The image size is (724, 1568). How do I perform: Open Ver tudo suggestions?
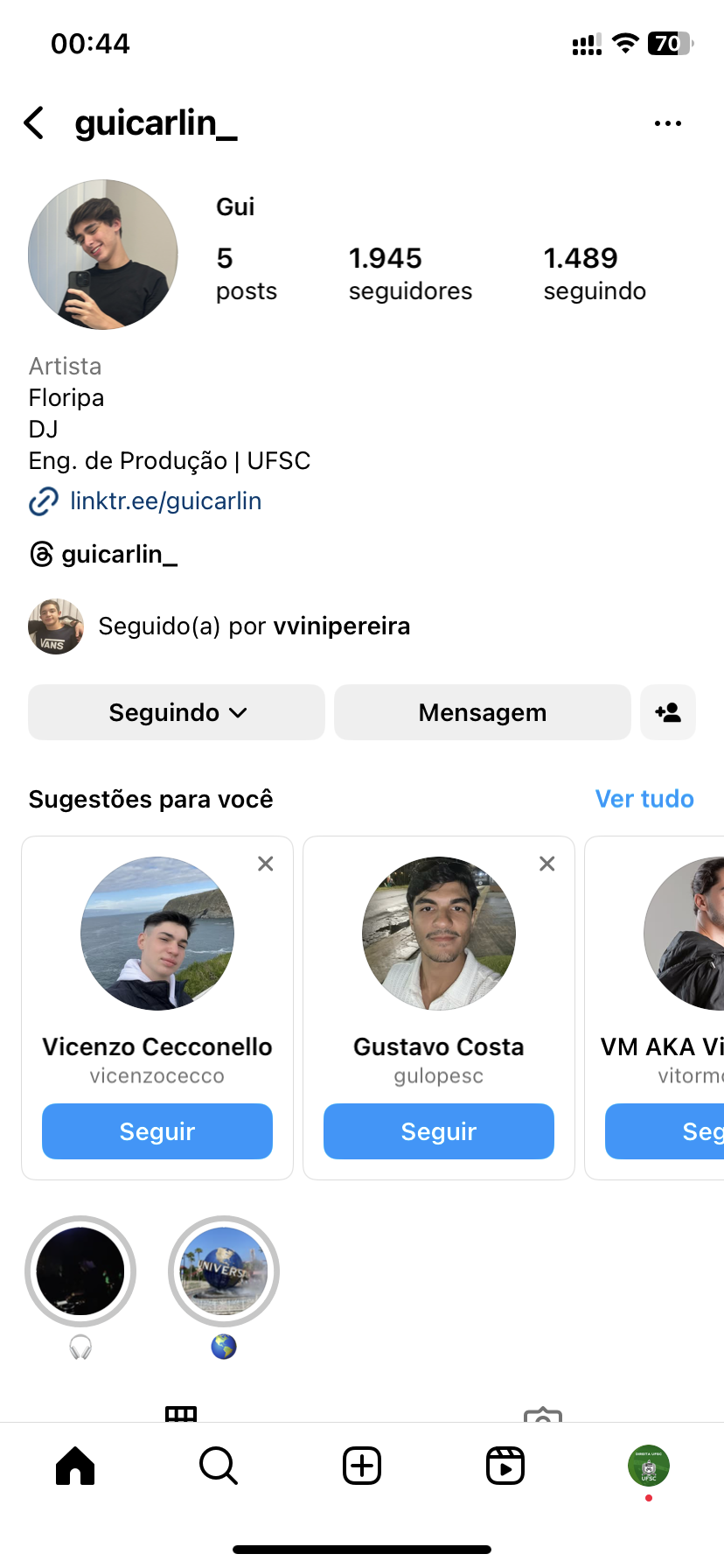point(644,799)
